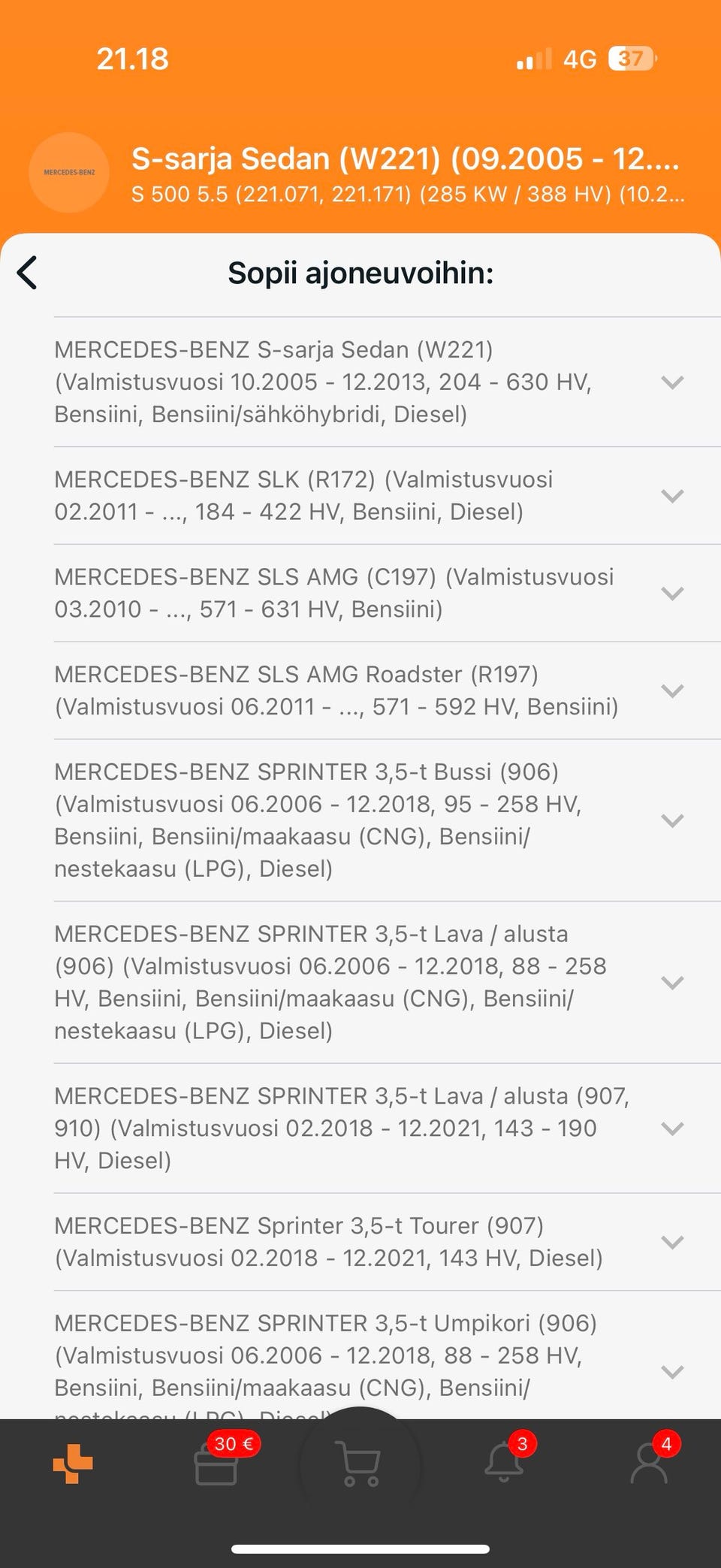Expand SPRINTER 3,5-t Lava / alusta (906)
This screenshot has height=1568, width=721.
coord(671,983)
